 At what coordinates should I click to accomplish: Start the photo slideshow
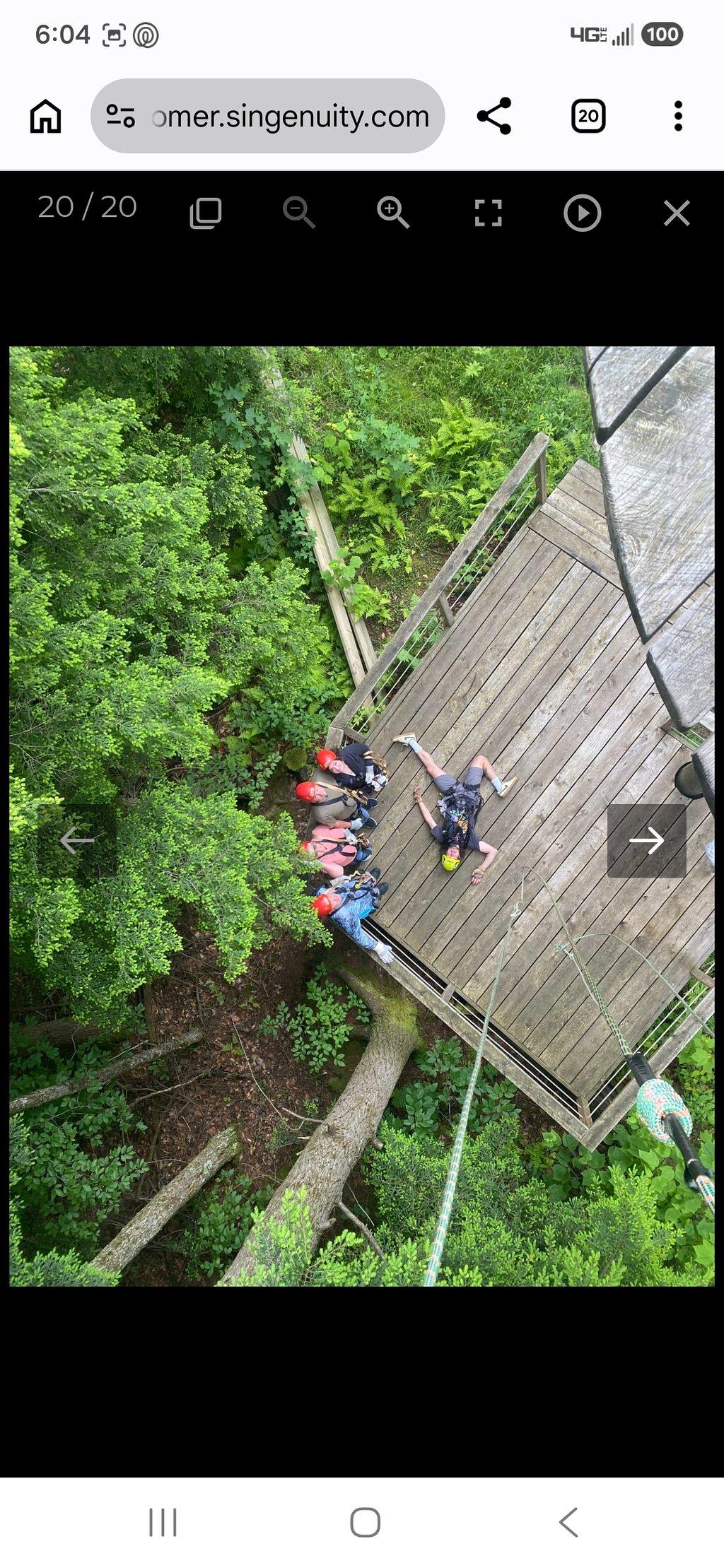coord(582,213)
